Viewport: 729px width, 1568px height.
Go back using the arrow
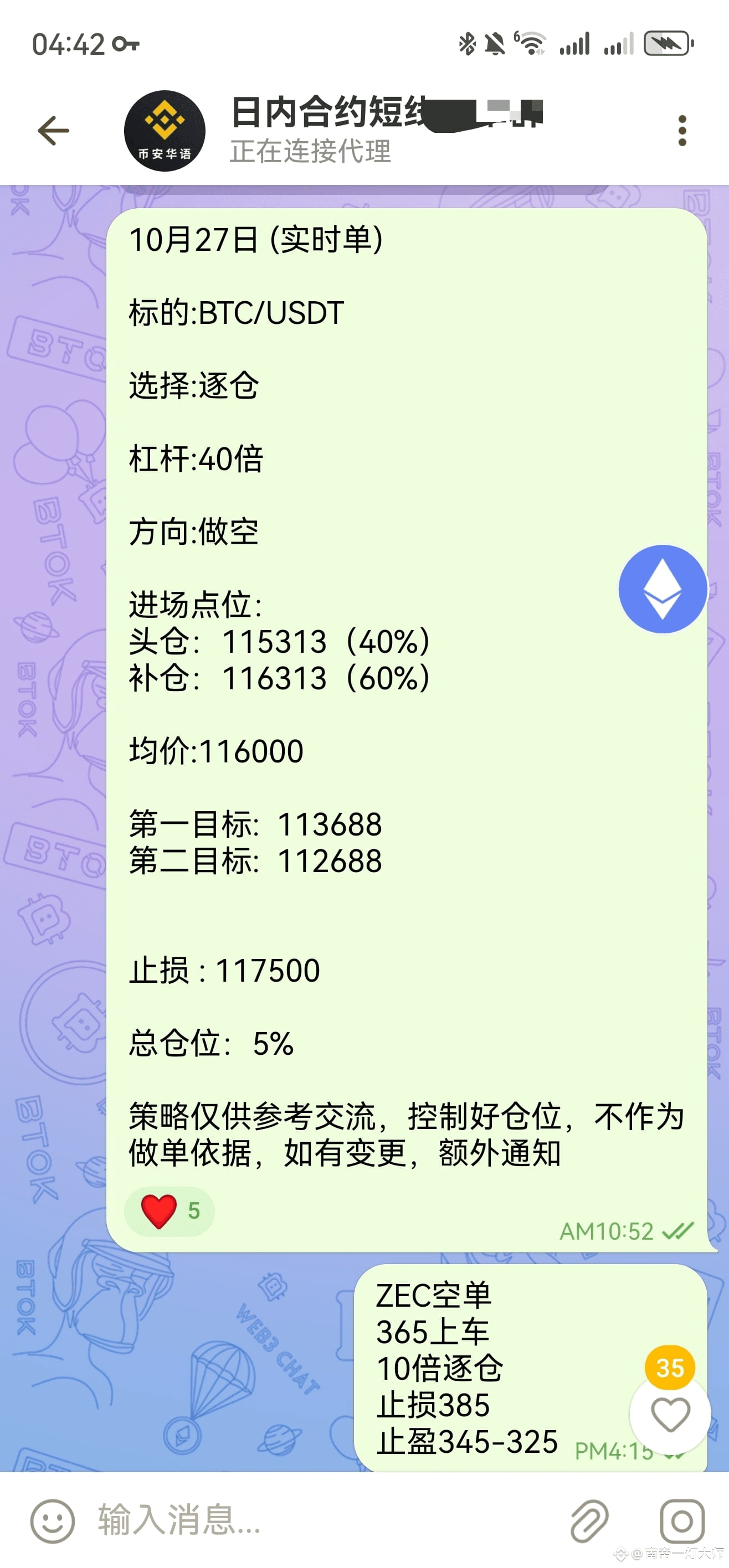(54, 130)
